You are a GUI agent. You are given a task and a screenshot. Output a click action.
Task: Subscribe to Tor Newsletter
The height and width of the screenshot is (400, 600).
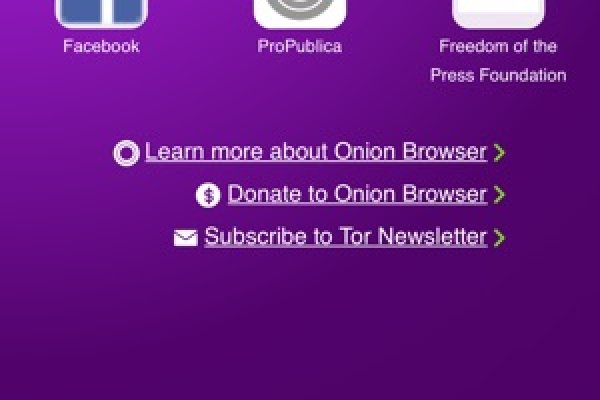(345, 237)
